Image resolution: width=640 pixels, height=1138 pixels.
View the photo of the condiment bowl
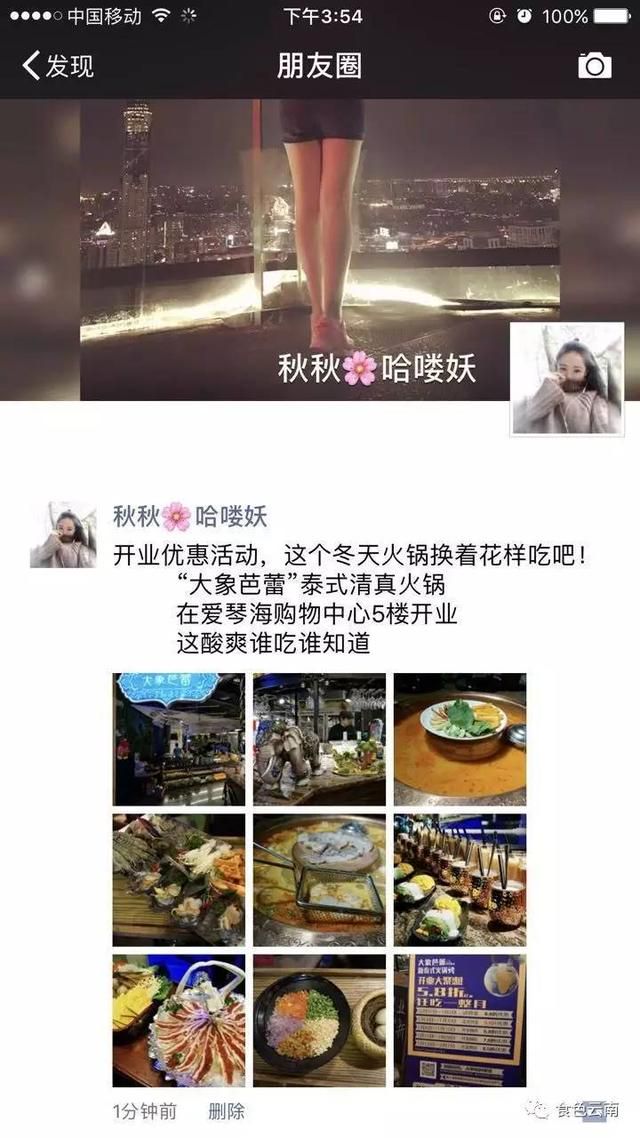tap(319, 1020)
